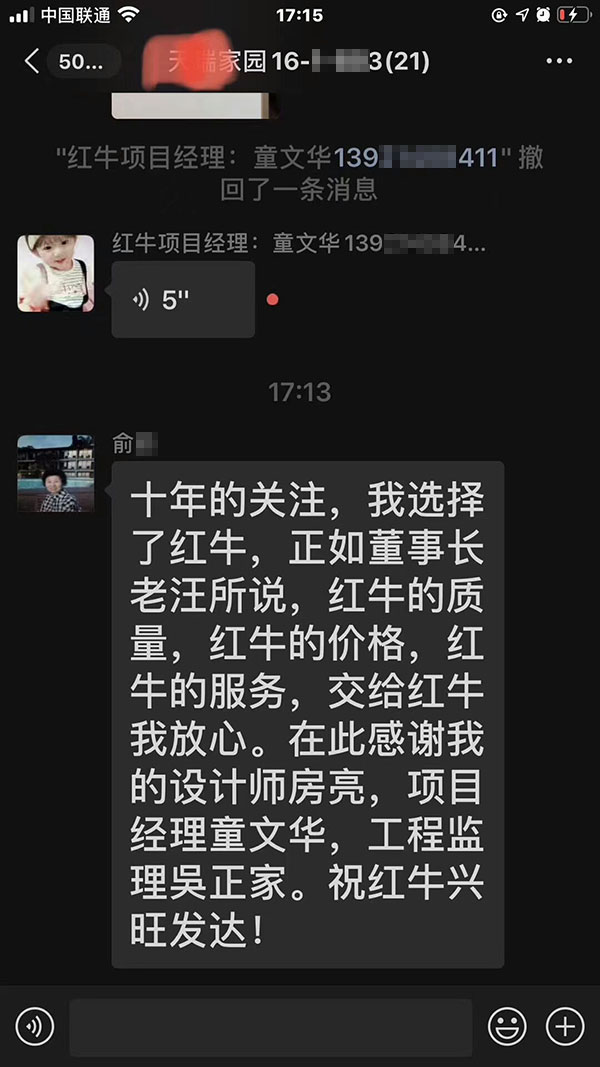Image resolution: width=600 pixels, height=1067 pixels.
Task: Open the plus attachments menu
Action: point(565,1026)
